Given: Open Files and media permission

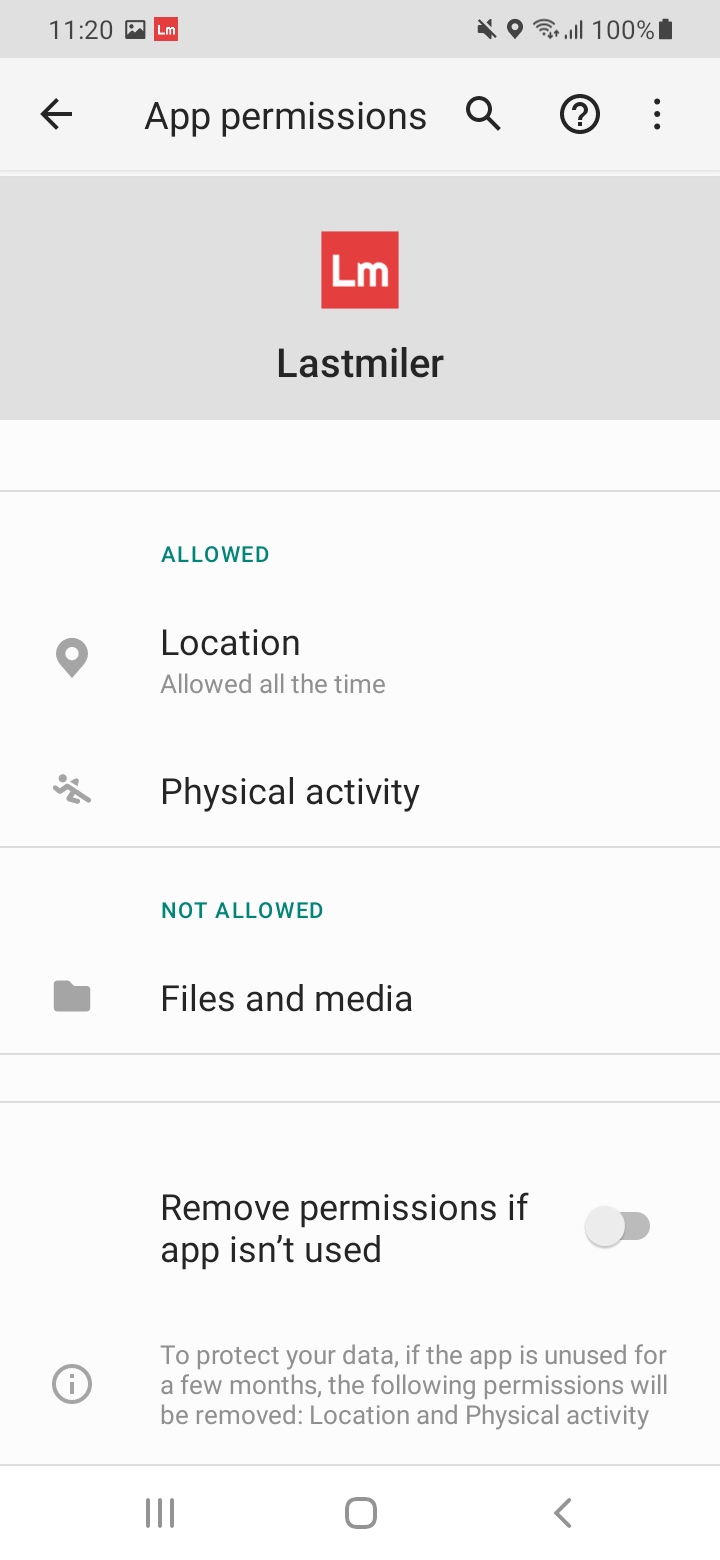Looking at the screenshot, I should [360, 998].
